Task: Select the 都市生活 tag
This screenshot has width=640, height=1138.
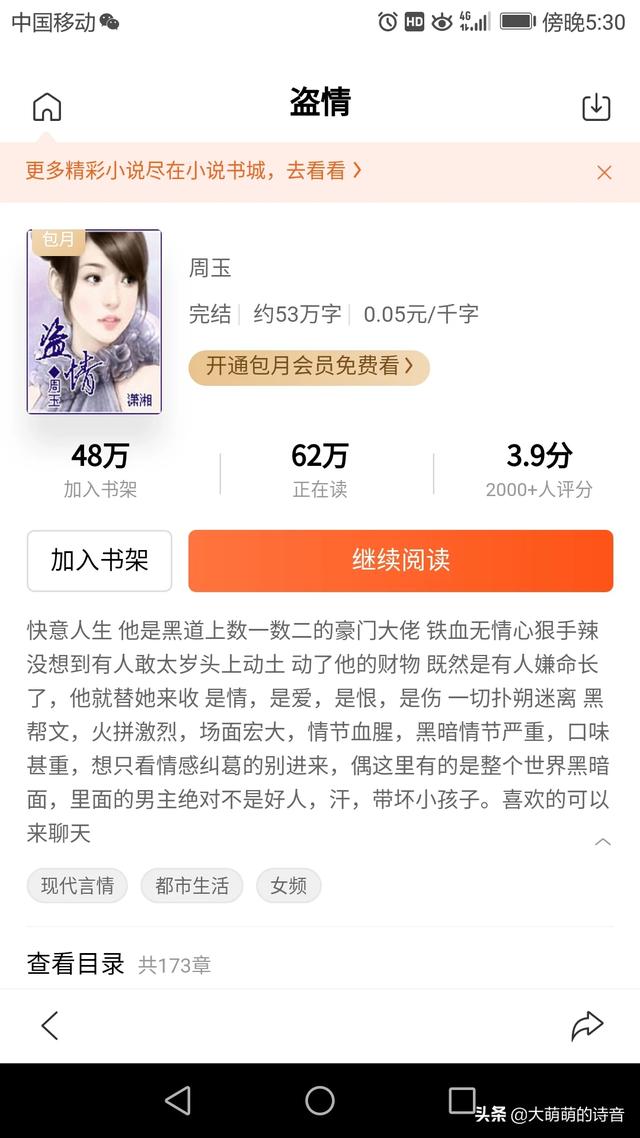Action: click(192, 886)
